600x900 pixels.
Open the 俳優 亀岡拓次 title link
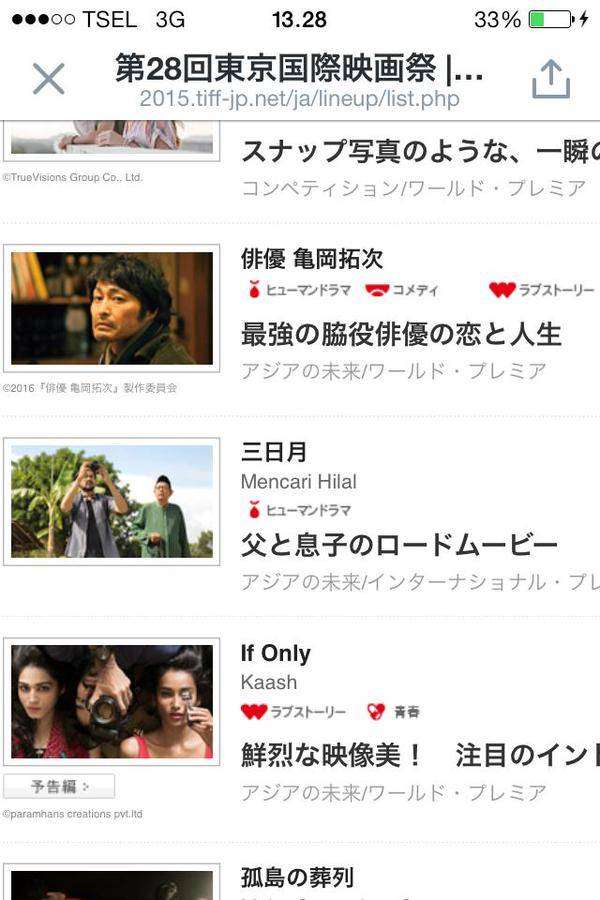point(312,258)
